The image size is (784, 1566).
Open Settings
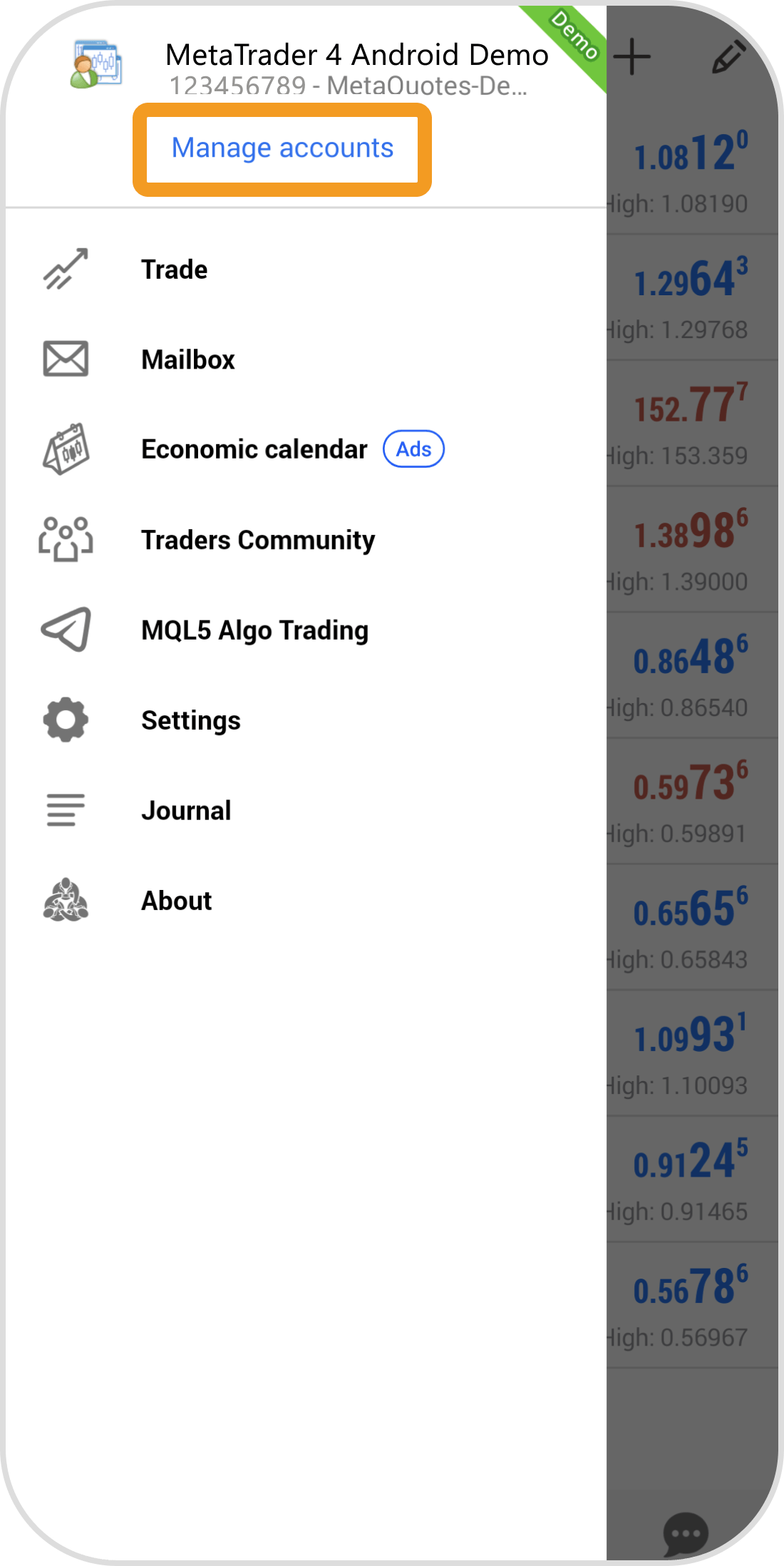coord(191,720)
